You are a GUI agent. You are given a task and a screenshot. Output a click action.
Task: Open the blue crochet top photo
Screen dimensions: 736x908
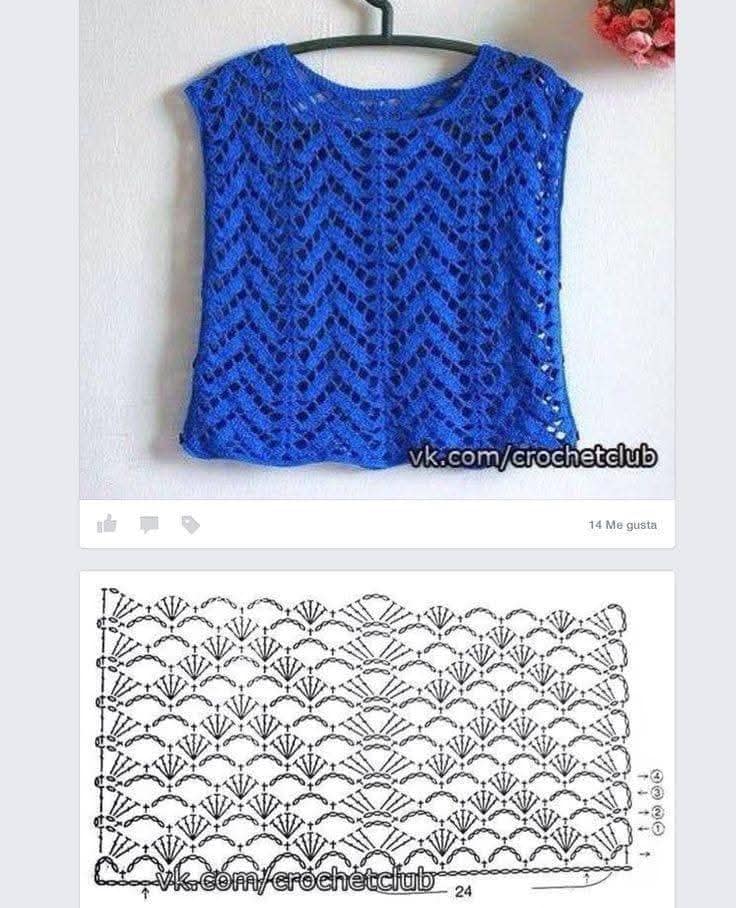pyautogui.click(x=377, y=250)
